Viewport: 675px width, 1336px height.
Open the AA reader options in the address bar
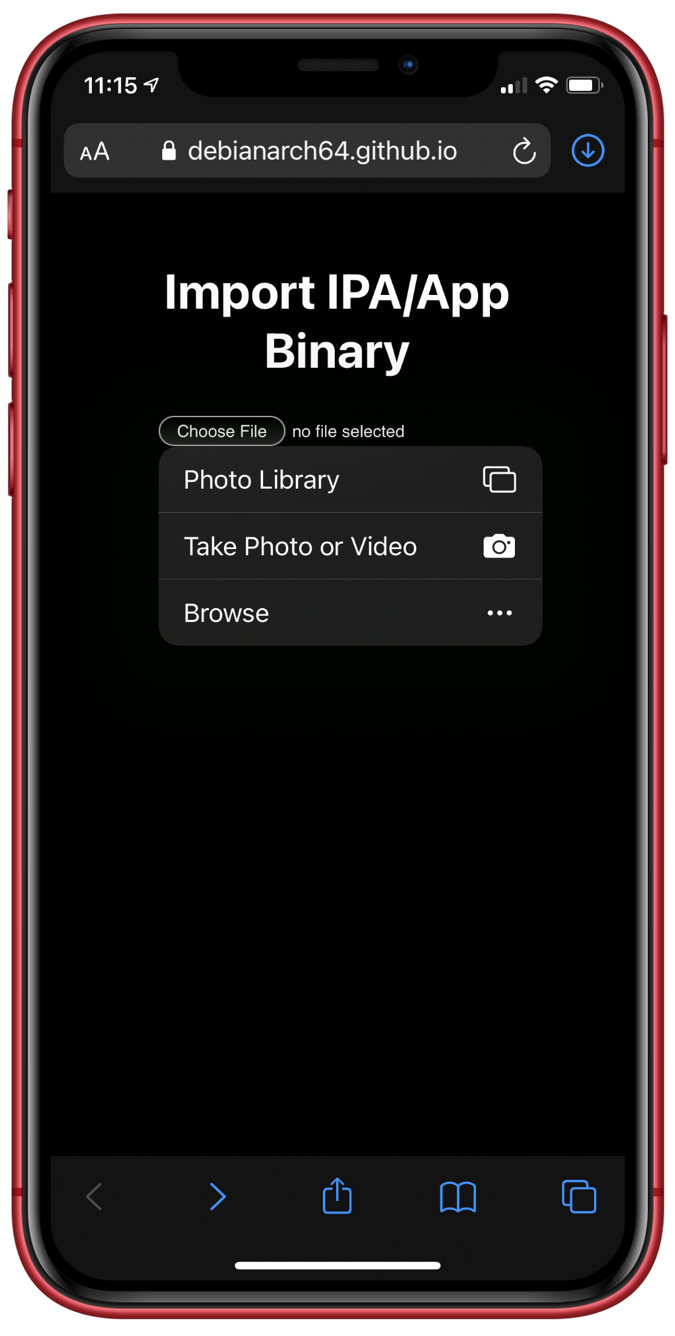pyautogui.click(x=95, y=152)
